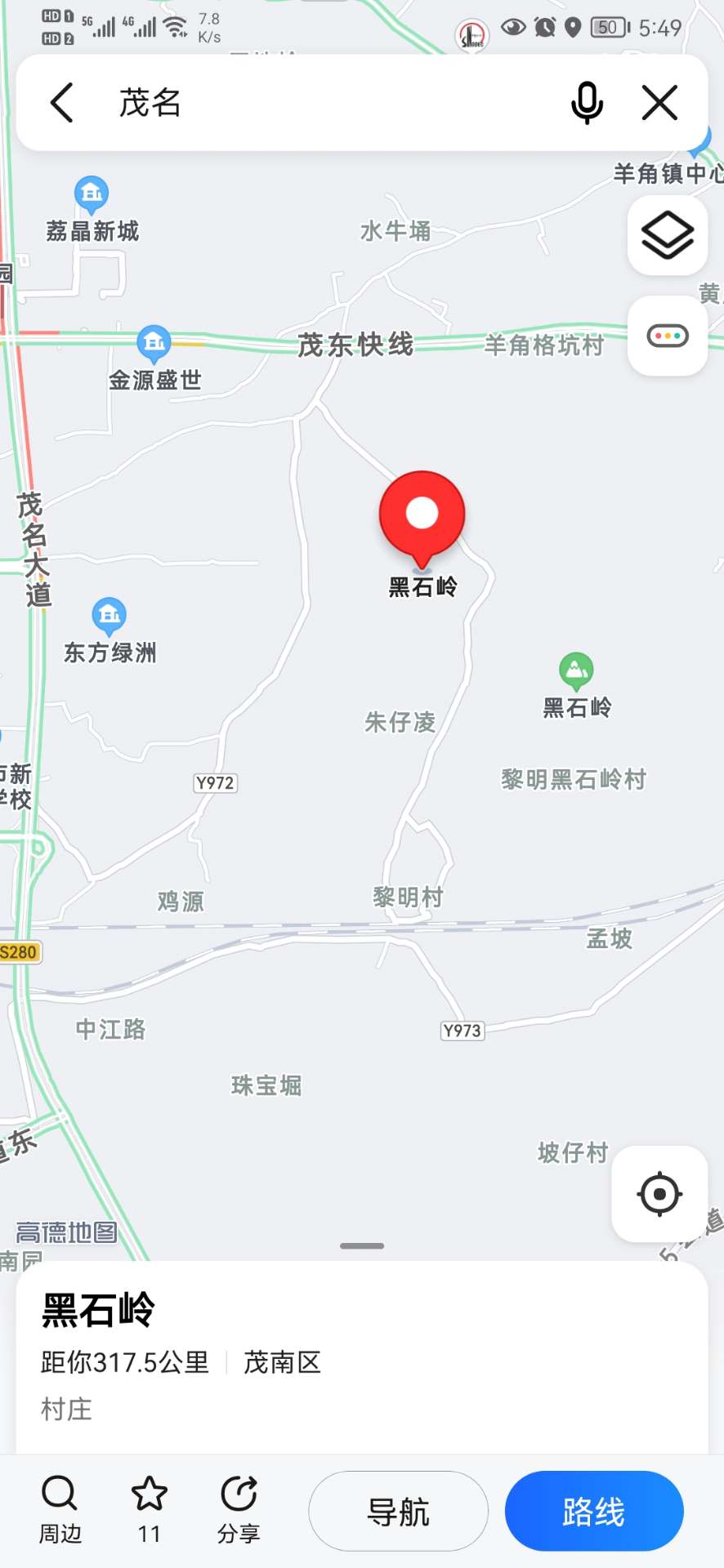Start voice search with the microphone
Viewport: 724px width, 1568px height.
click(x=587, y=103)
